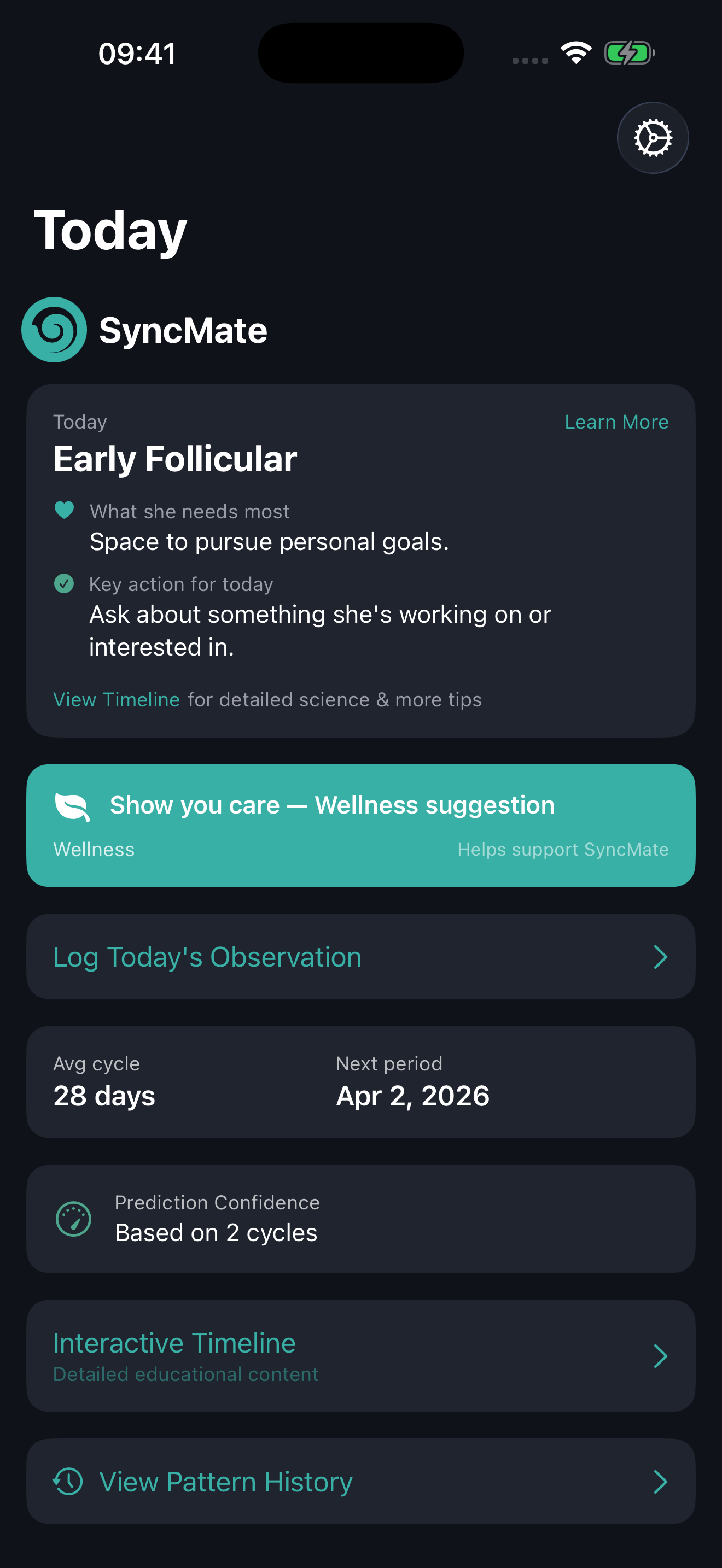Open Interactive Timeline using its chevron arrow

[x=661, y=1356]
